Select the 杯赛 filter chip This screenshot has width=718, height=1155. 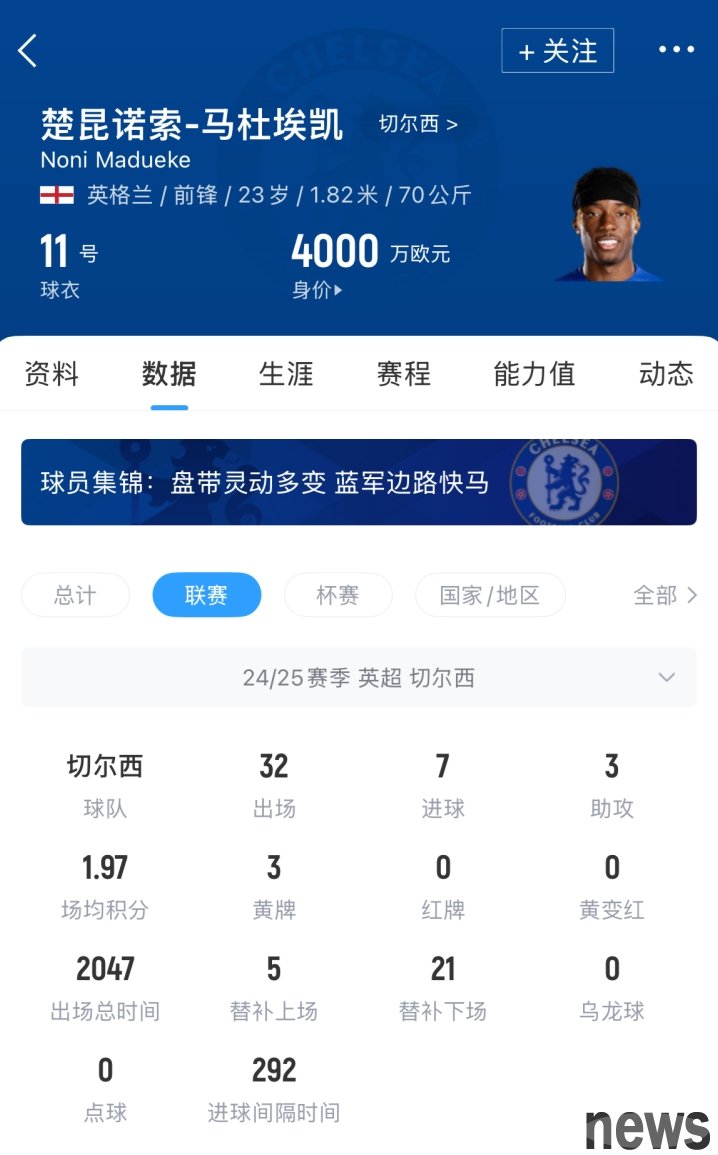337,595
